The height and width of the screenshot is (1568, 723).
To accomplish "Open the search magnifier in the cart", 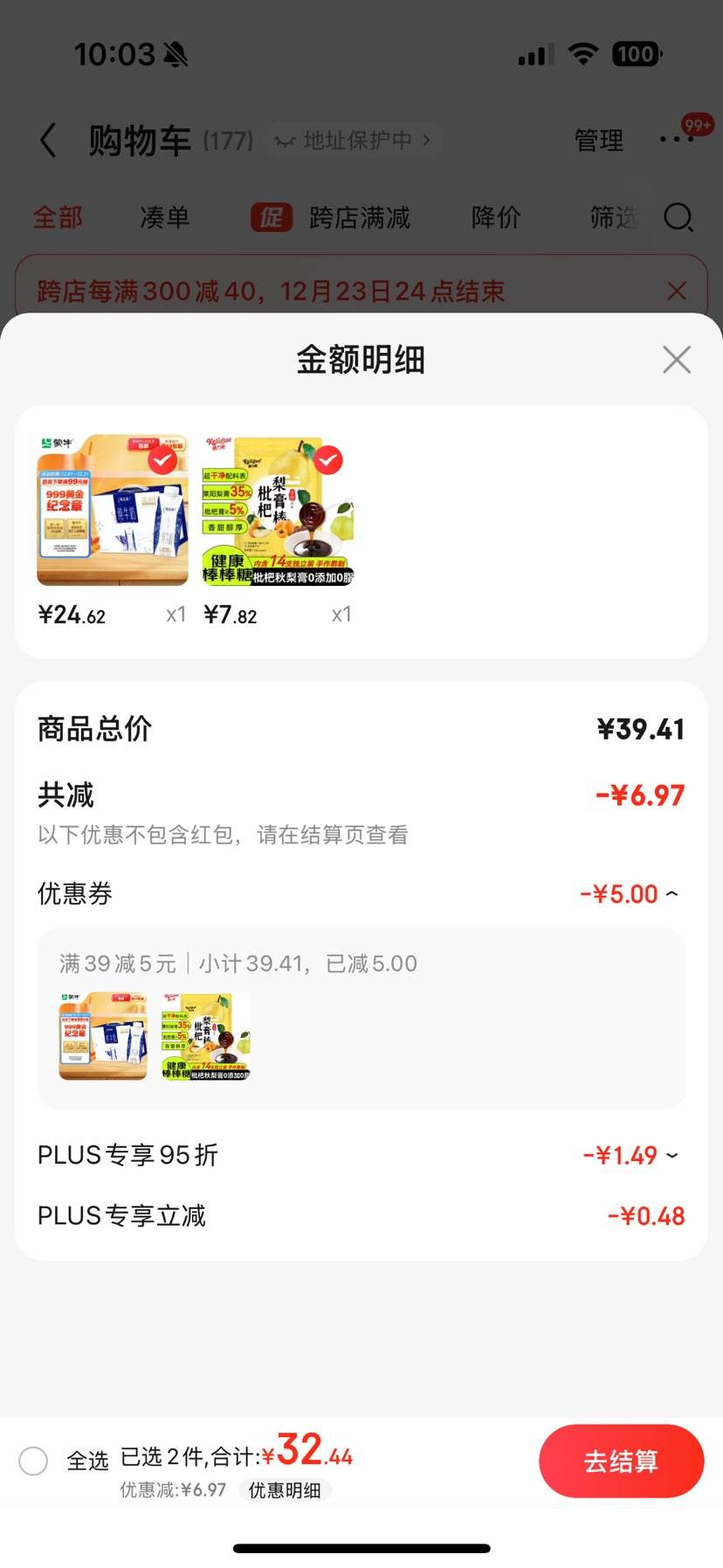I will [679, 218].
